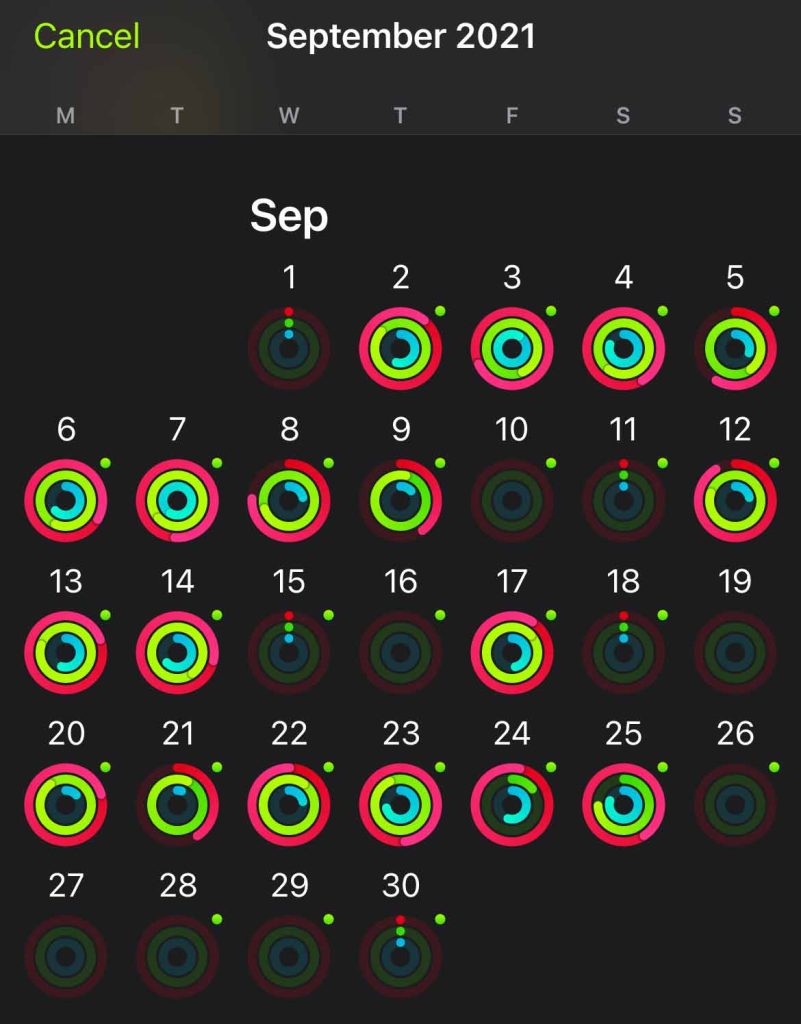
Task: Open activity rings for September 1
Action: 289,348
